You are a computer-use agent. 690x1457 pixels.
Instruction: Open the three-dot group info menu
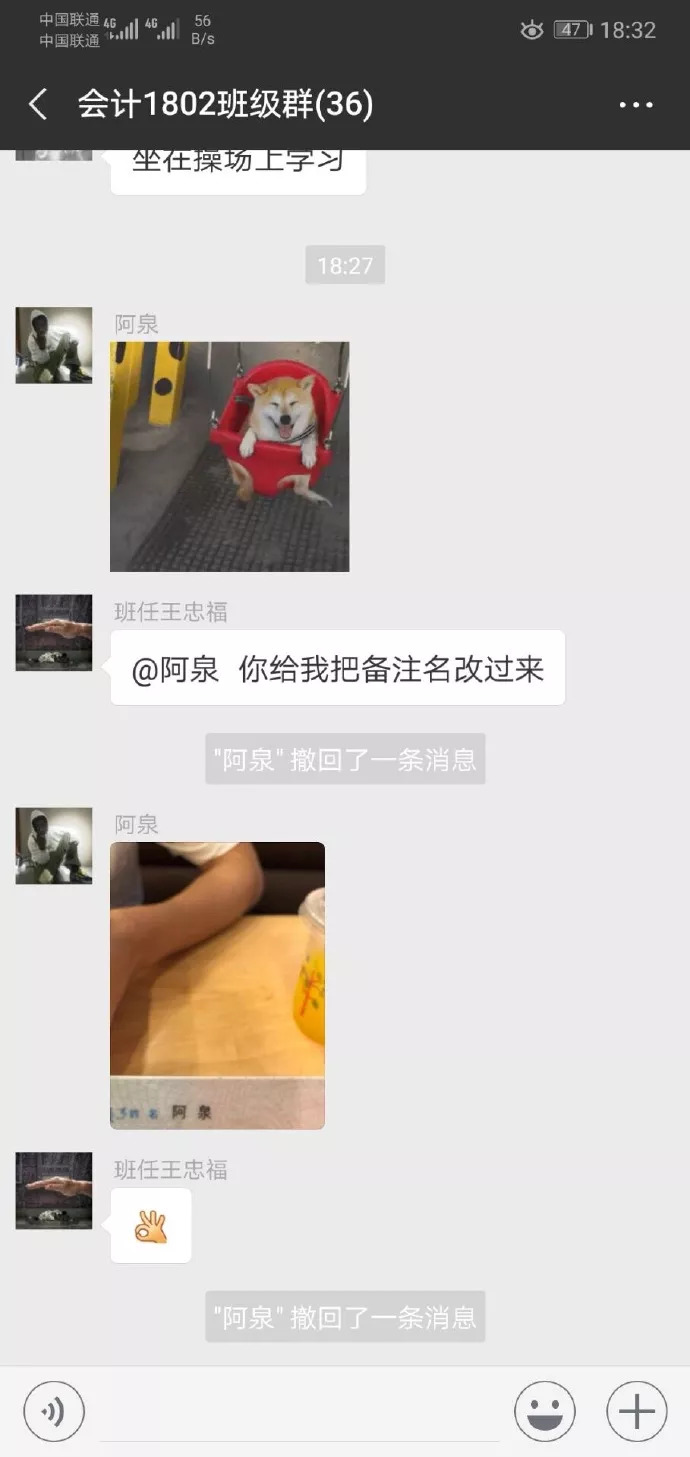tap(636, 105)
